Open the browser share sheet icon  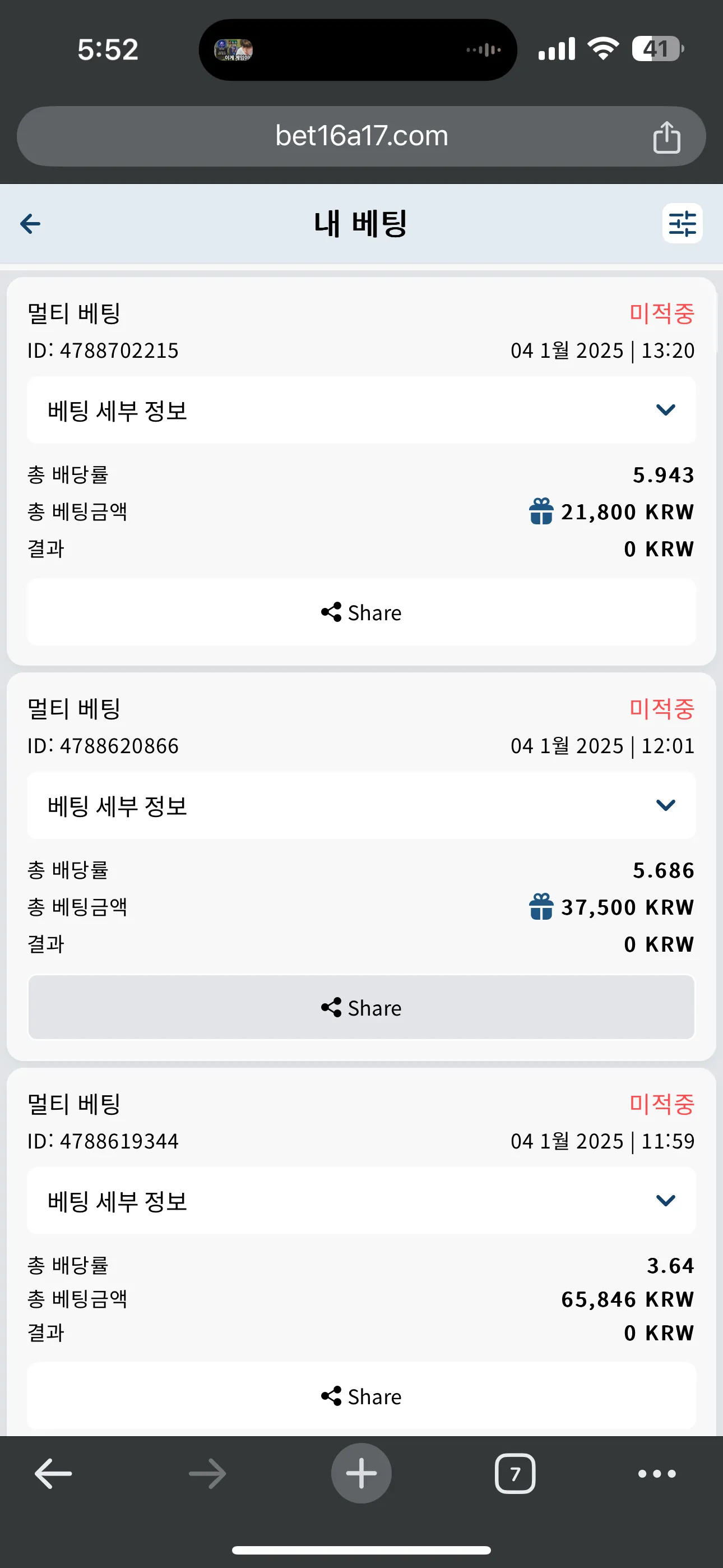click(666, 136)
